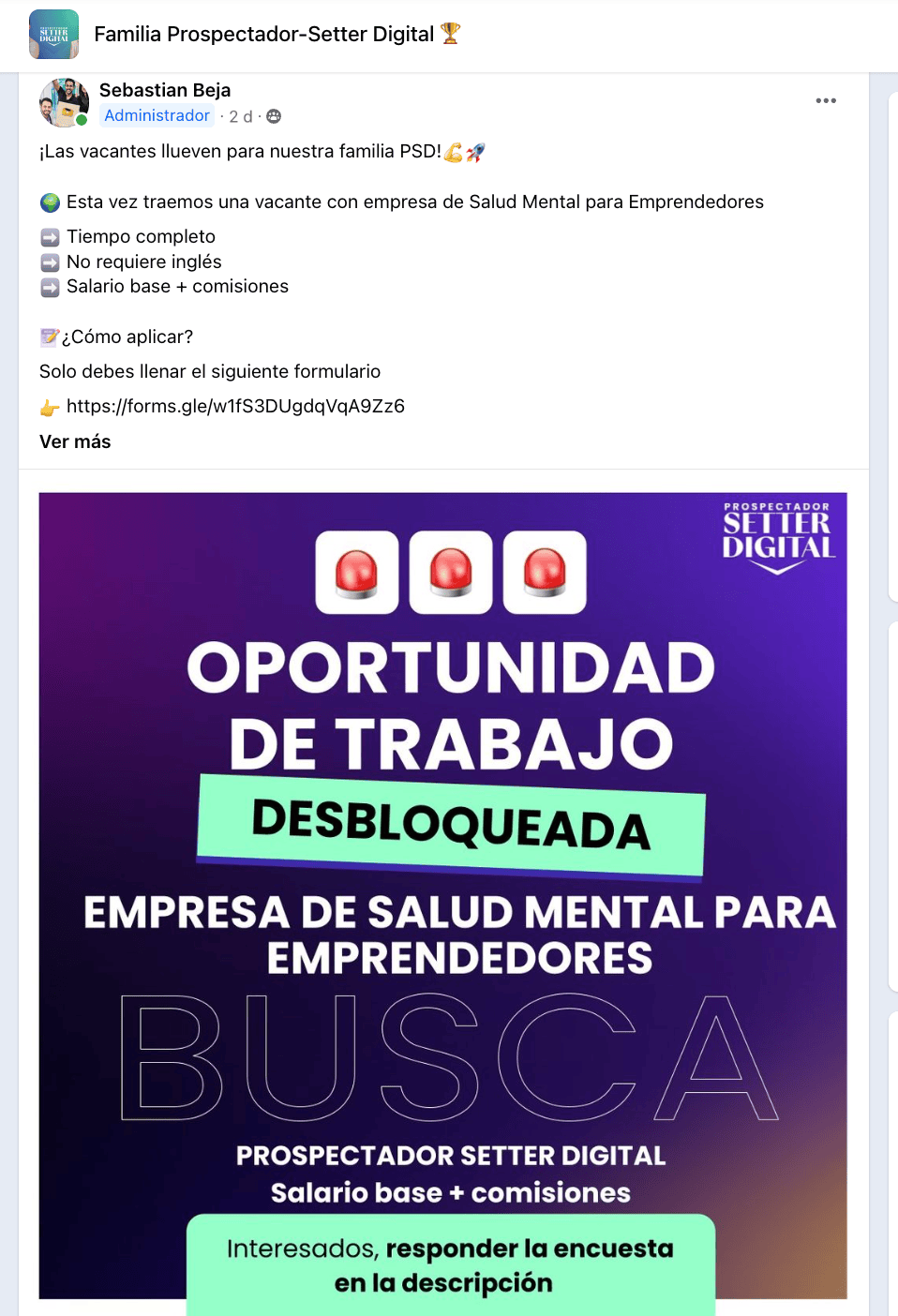
Task: Tap the group's avatar icon in header
Action: tap(53, 35)
